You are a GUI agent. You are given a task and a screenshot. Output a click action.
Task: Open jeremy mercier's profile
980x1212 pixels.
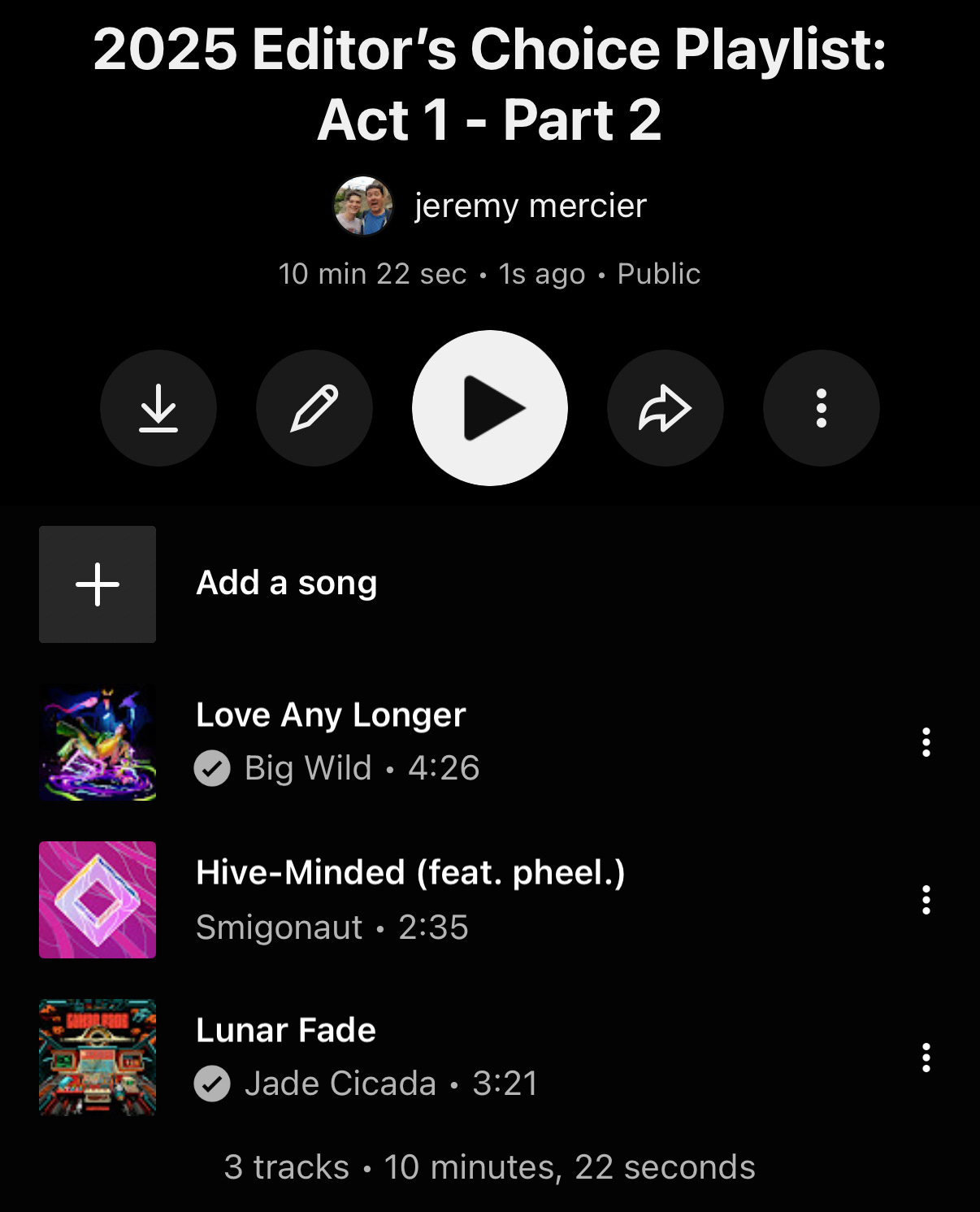click(x=529, y=206)
